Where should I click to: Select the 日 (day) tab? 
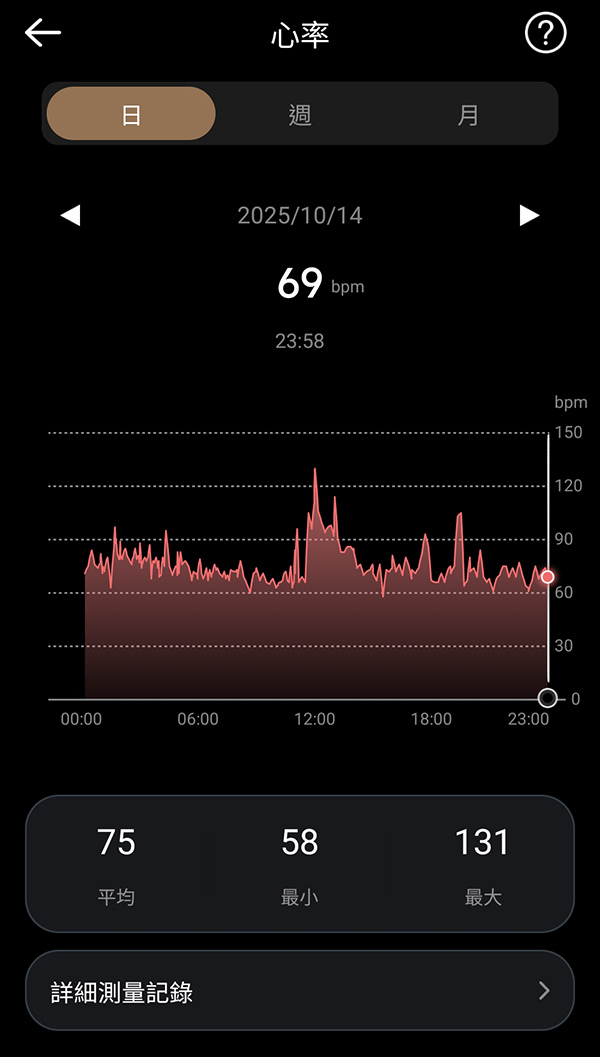[x=131, y=114]
